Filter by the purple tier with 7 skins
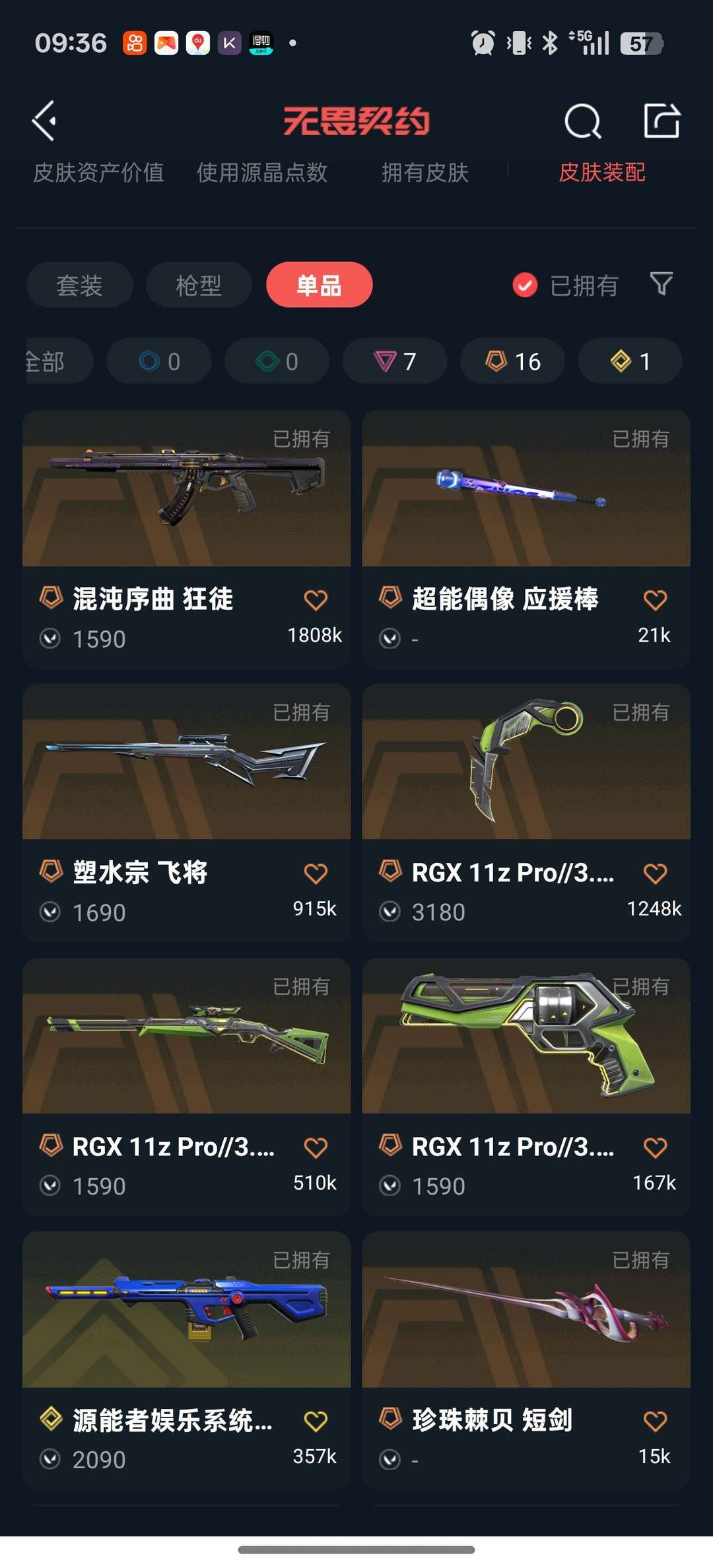 (395, 361)
